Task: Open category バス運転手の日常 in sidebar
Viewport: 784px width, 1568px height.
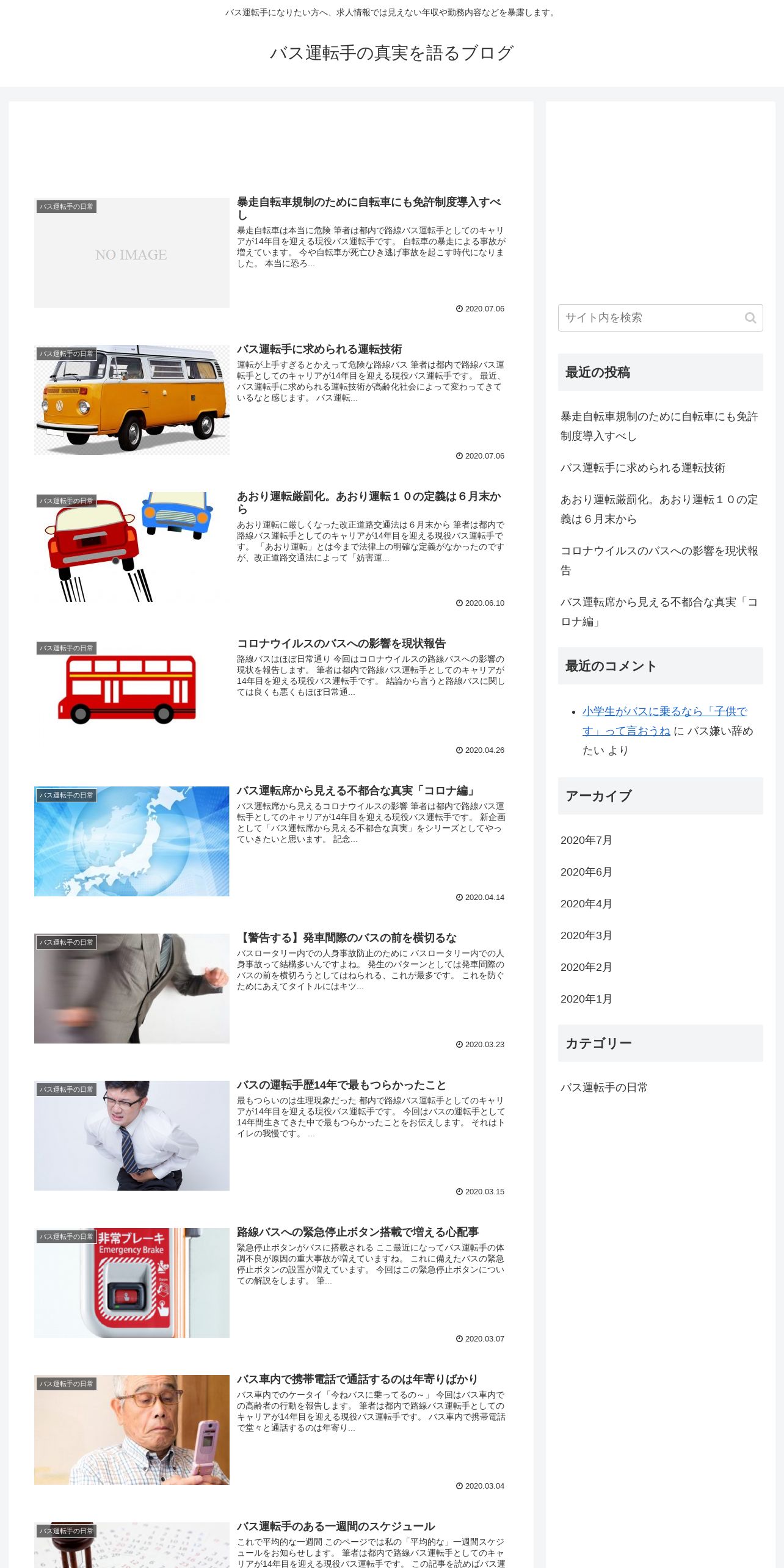Action: point(604,1087)
